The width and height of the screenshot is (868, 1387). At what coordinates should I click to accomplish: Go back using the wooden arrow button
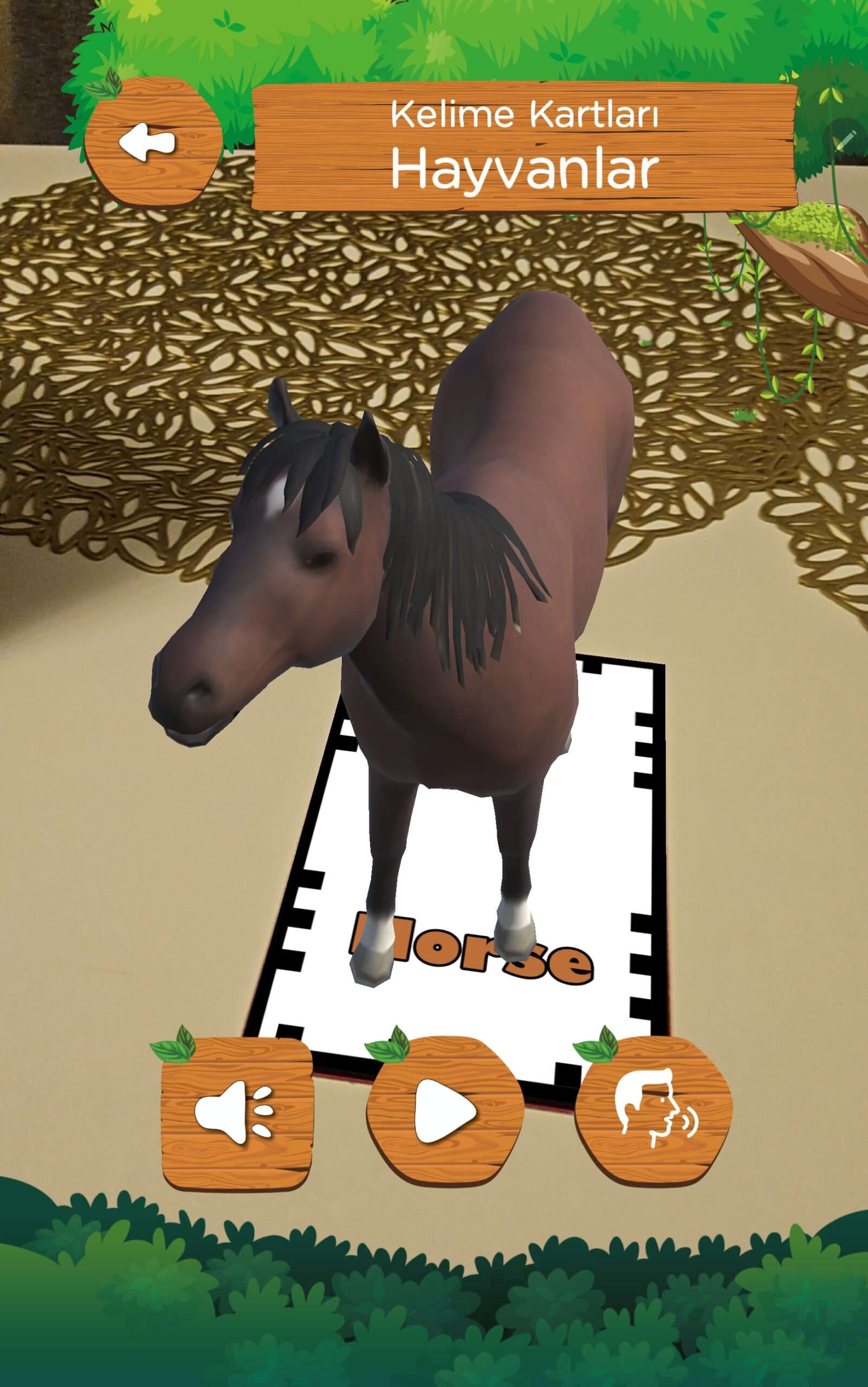153,142
